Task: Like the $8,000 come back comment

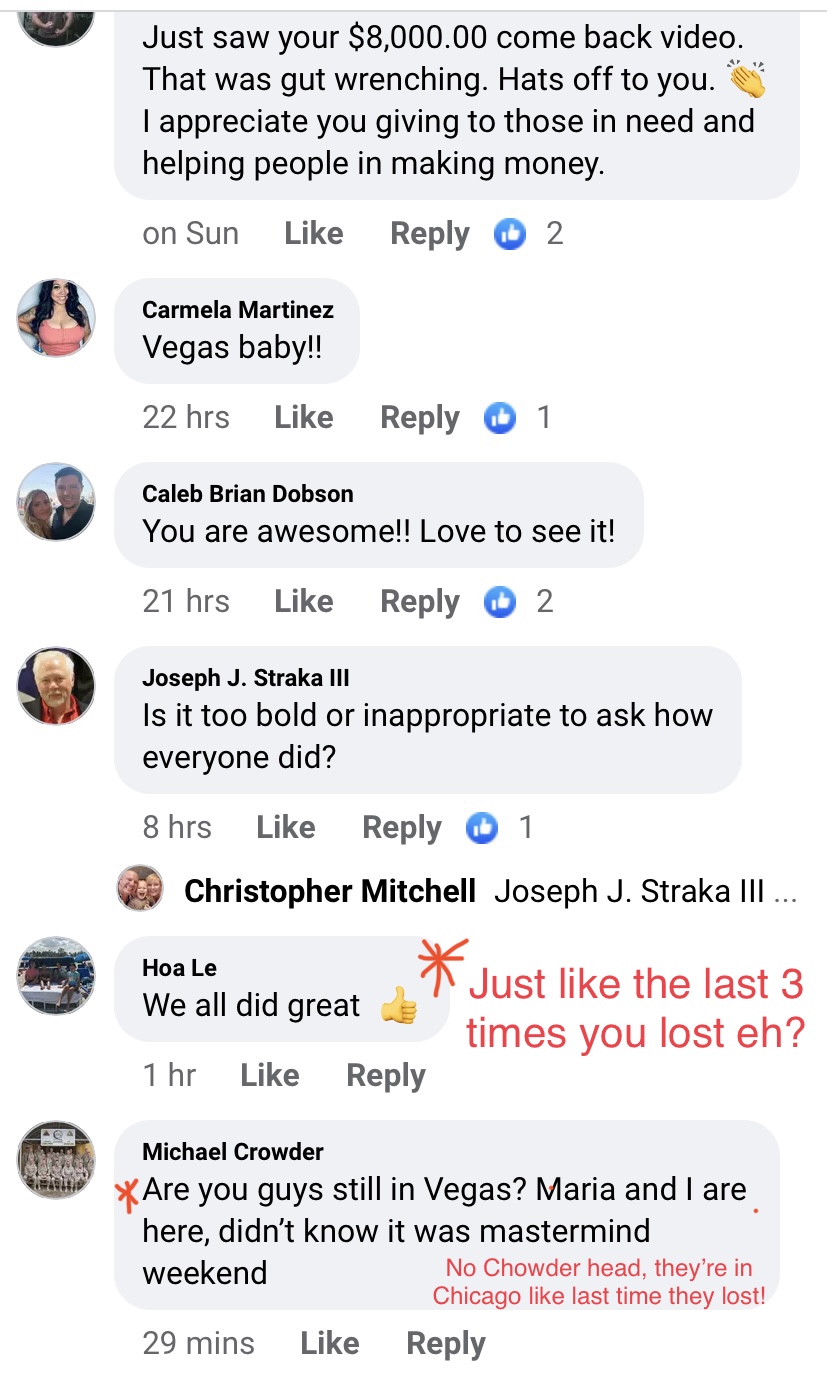Action: (x=313, y=233)
